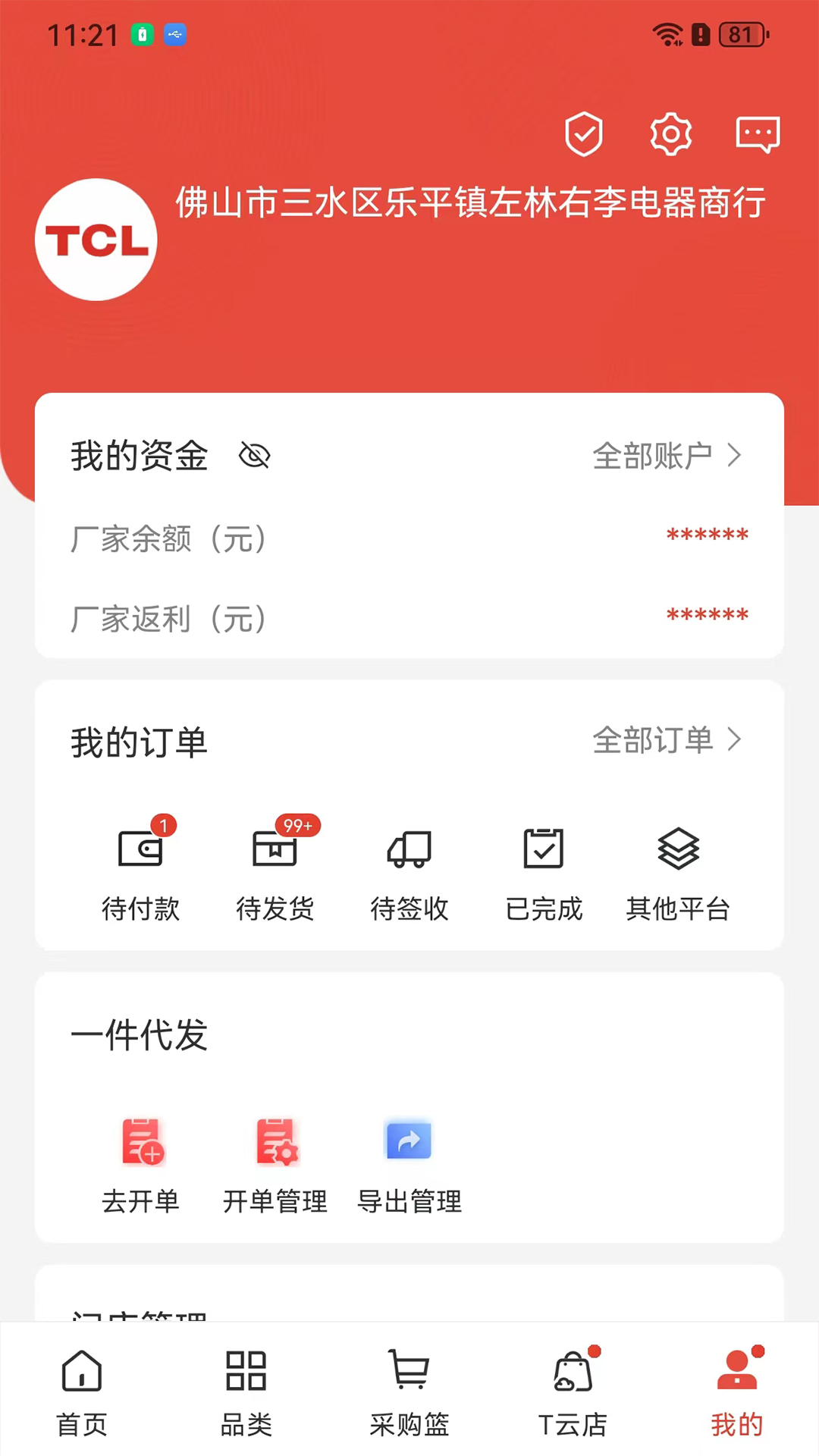Tap the shield verification icon at top
This screenshot has width=819, height=1456.
(x=584, y=133)
